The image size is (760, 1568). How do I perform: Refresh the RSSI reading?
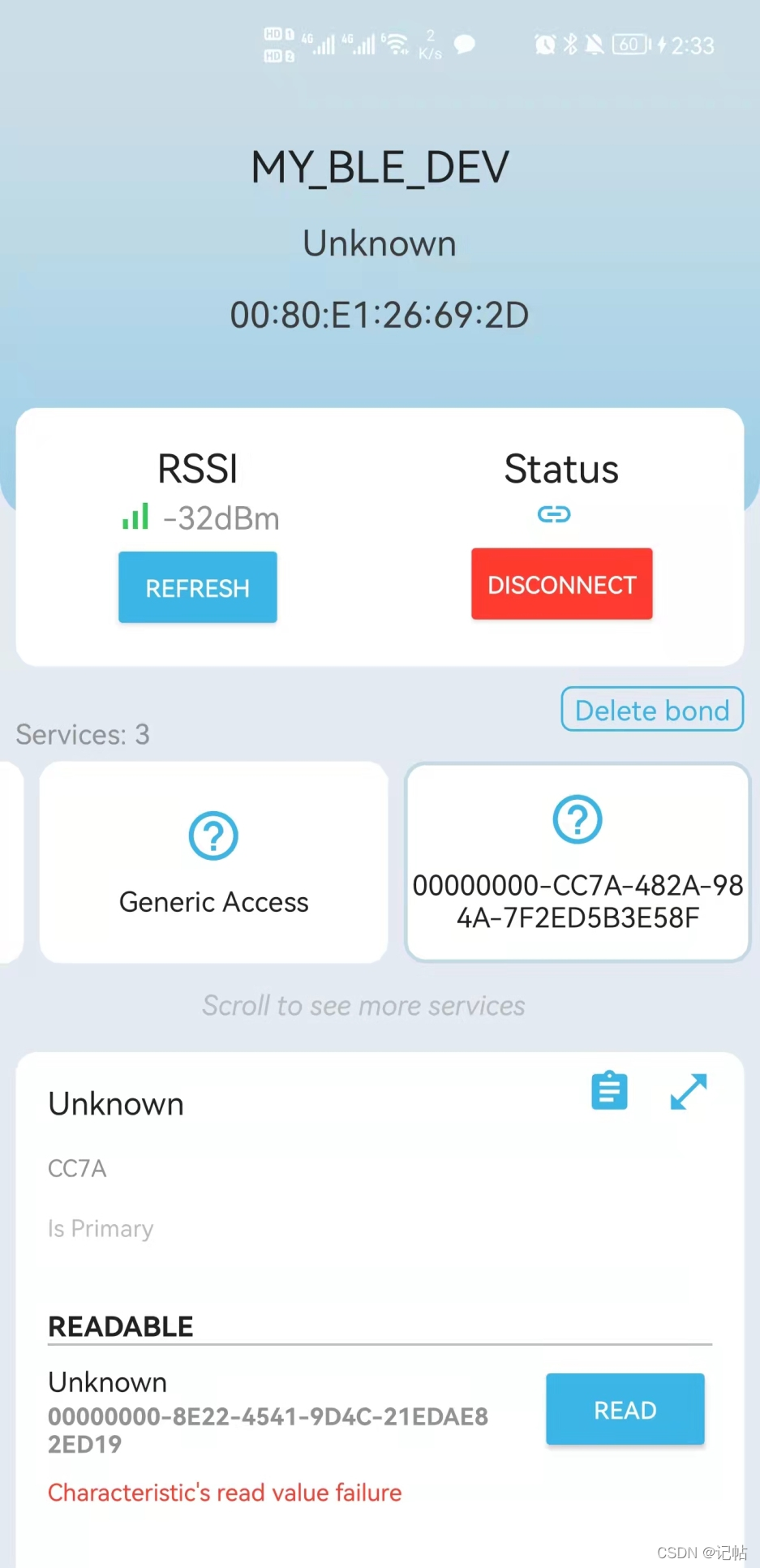[197, 587]
